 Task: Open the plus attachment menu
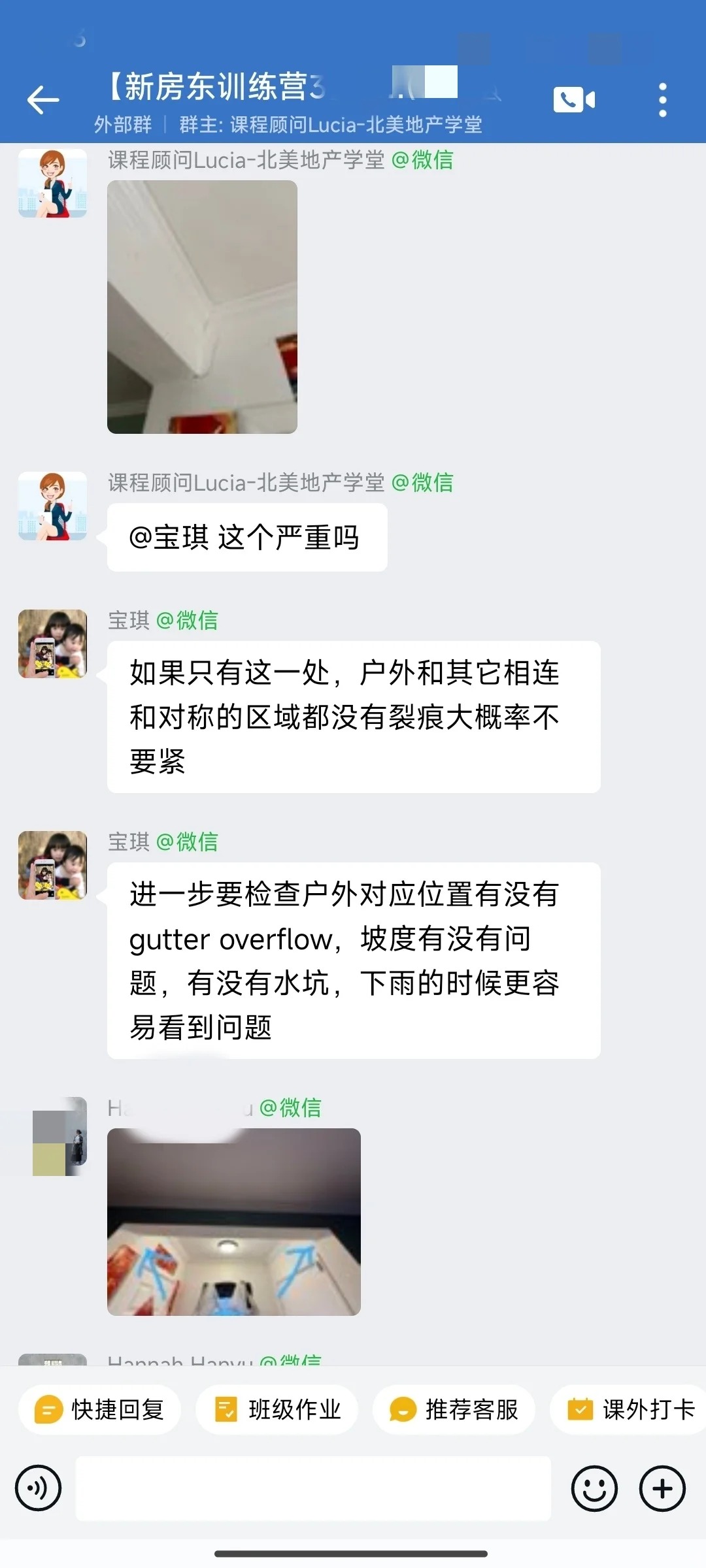tap(662, 1488)
